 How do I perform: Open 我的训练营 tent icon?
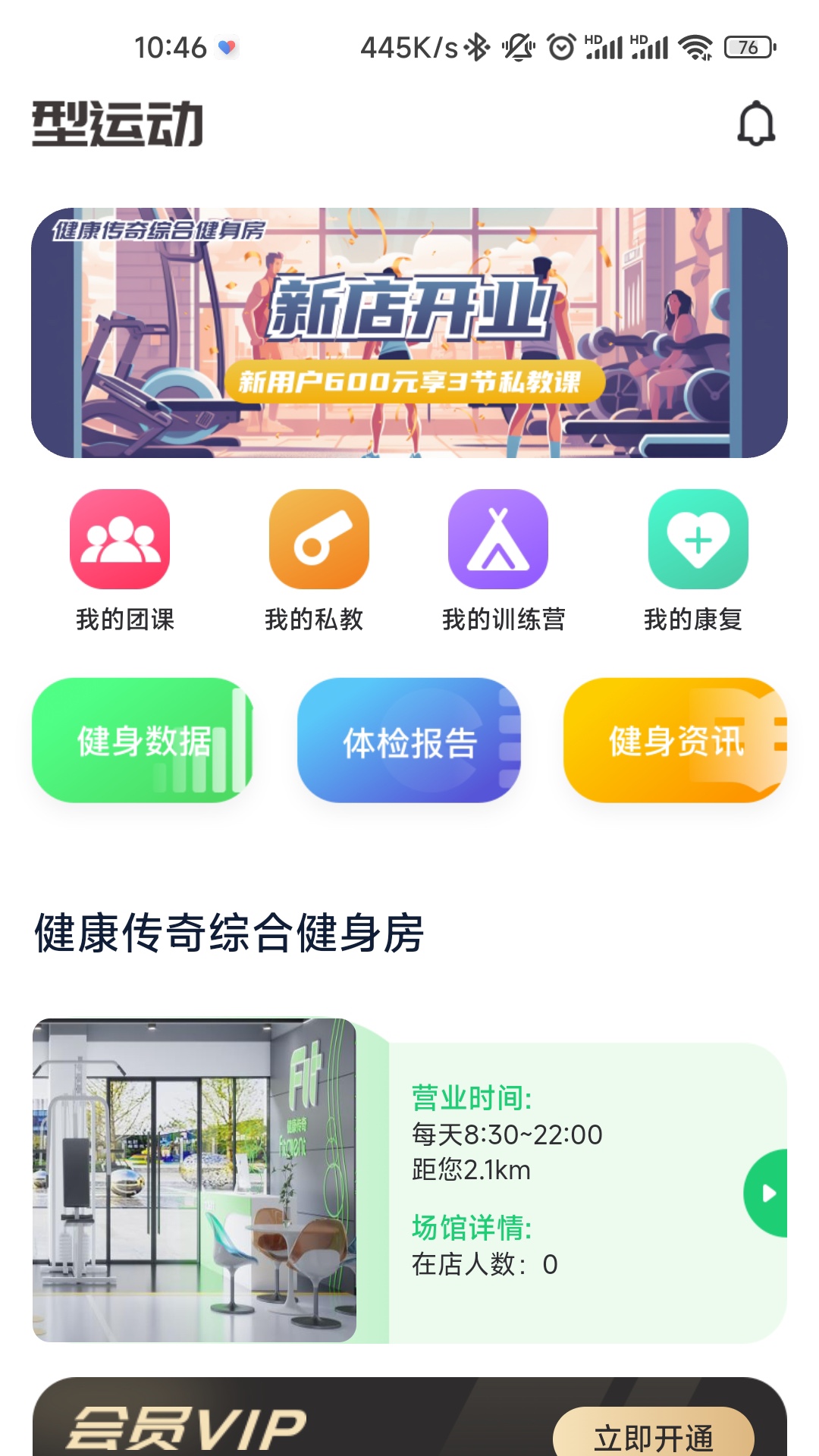497,540
